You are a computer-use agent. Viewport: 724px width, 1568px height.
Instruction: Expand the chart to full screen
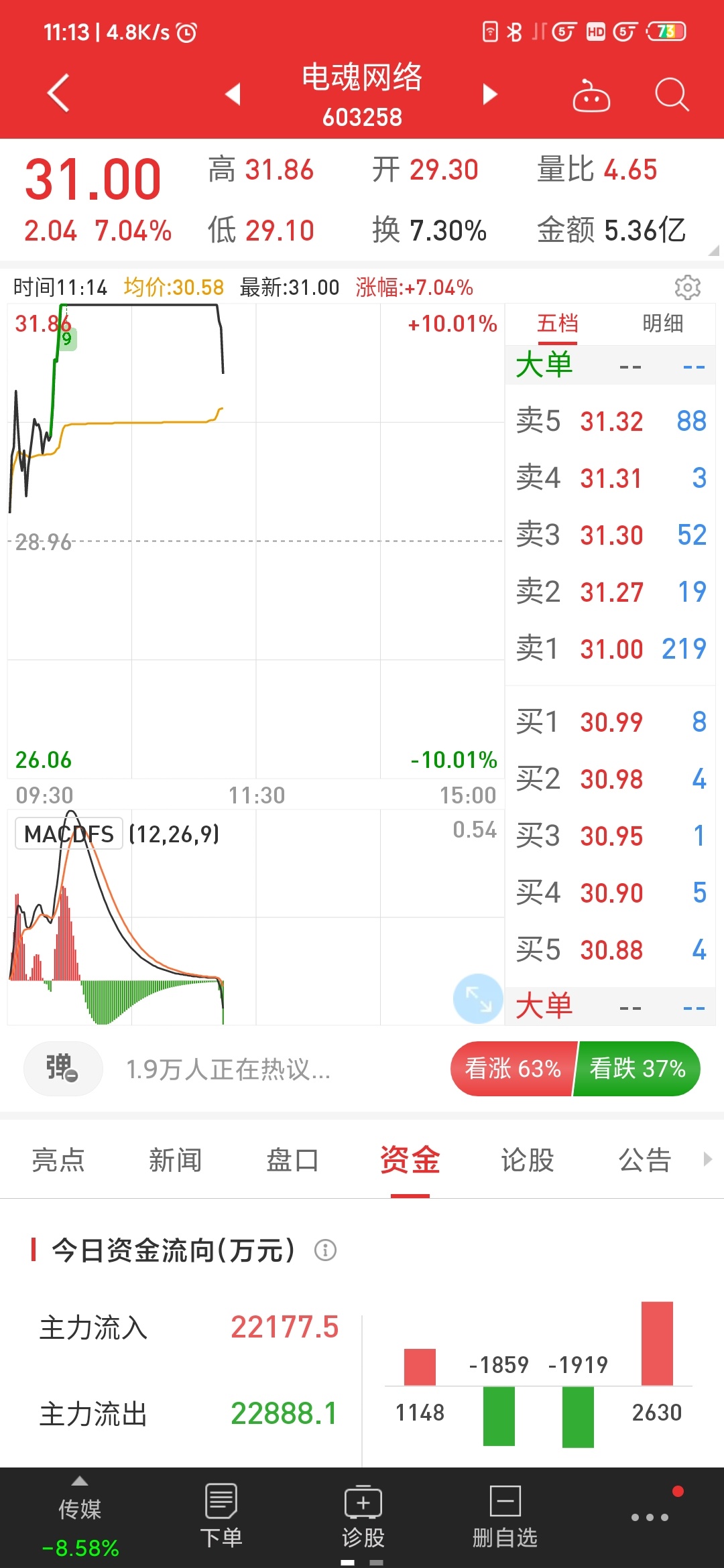click(478, 998)
